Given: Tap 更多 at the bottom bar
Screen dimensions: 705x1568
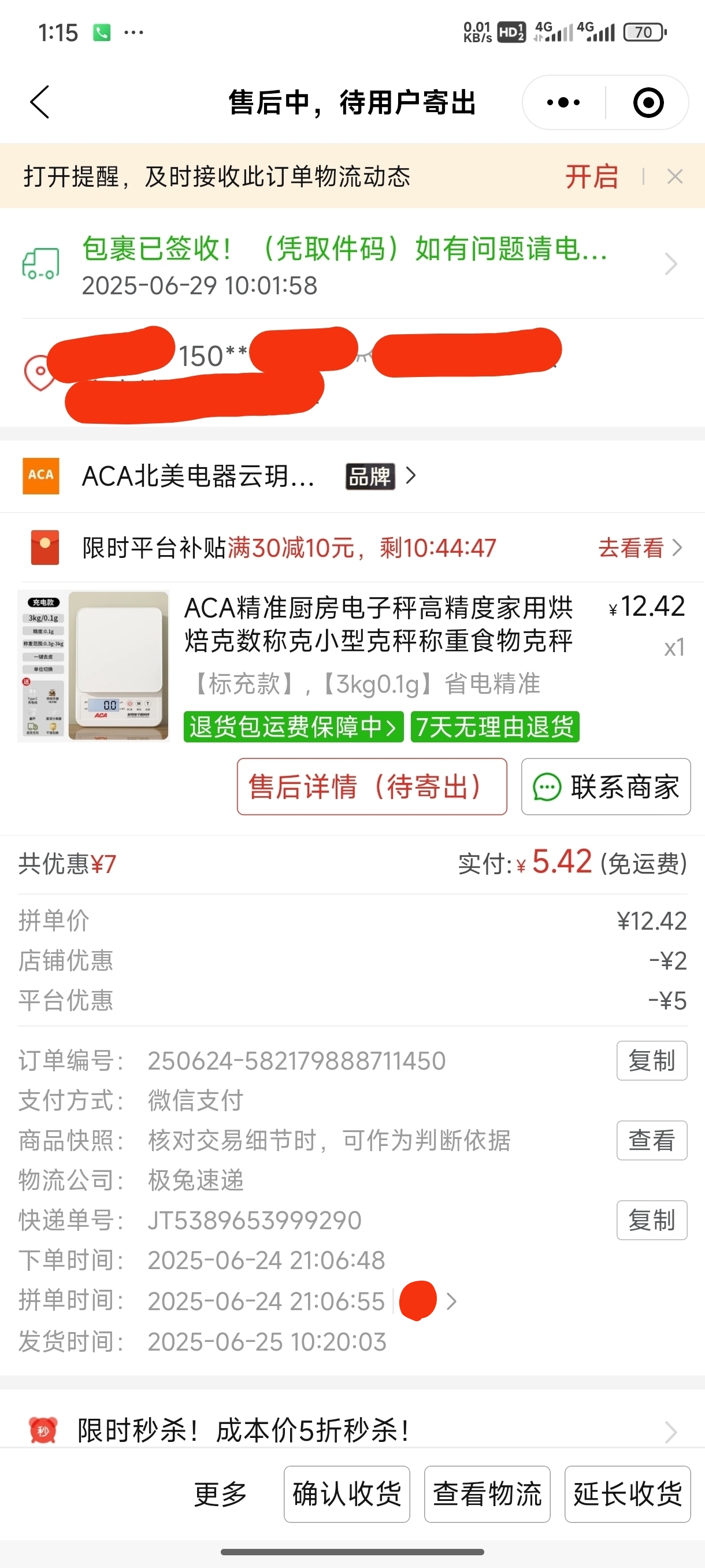Looking at the screenshot, I should (220, 1494).
